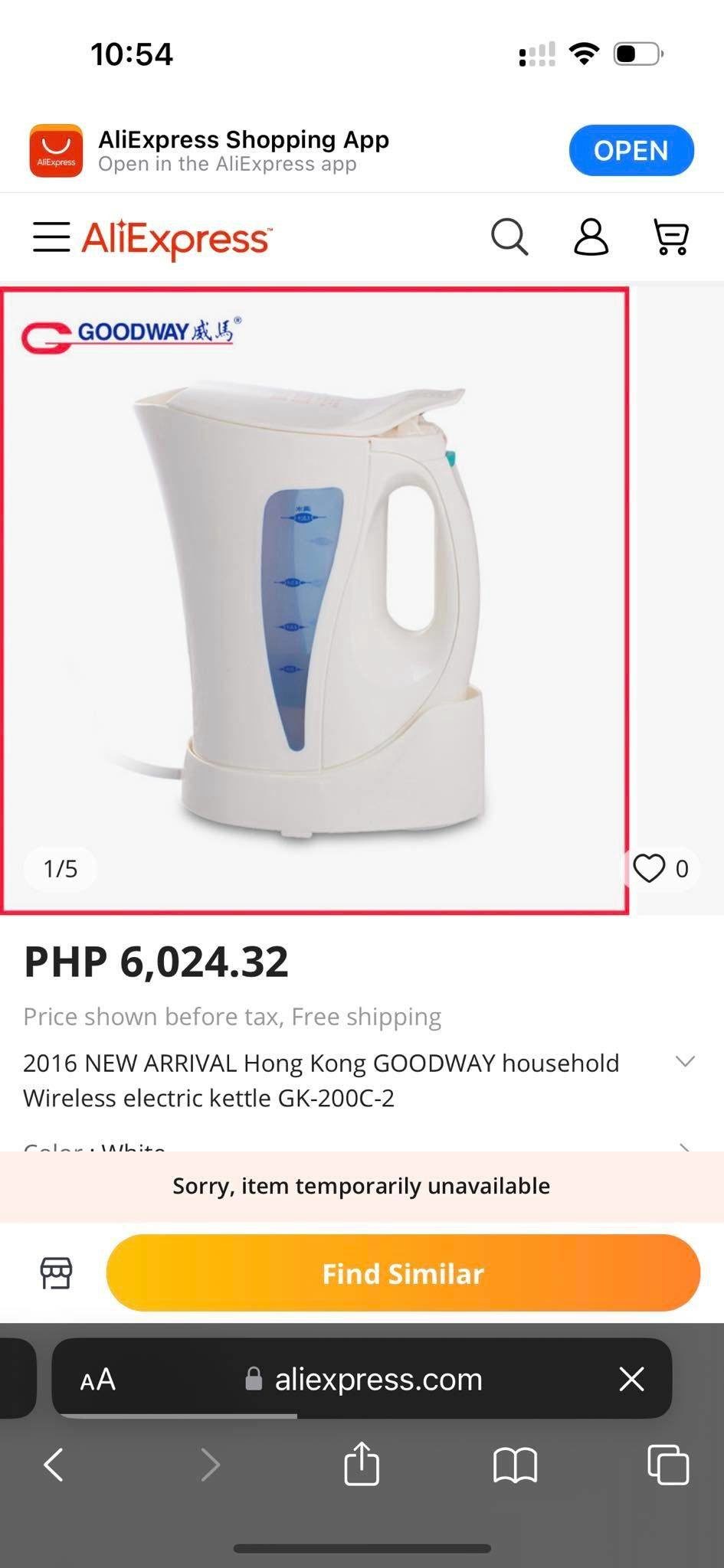The image size is (724, 1568).
Task: Stop loading the page with X
Action: point(631,1379)
